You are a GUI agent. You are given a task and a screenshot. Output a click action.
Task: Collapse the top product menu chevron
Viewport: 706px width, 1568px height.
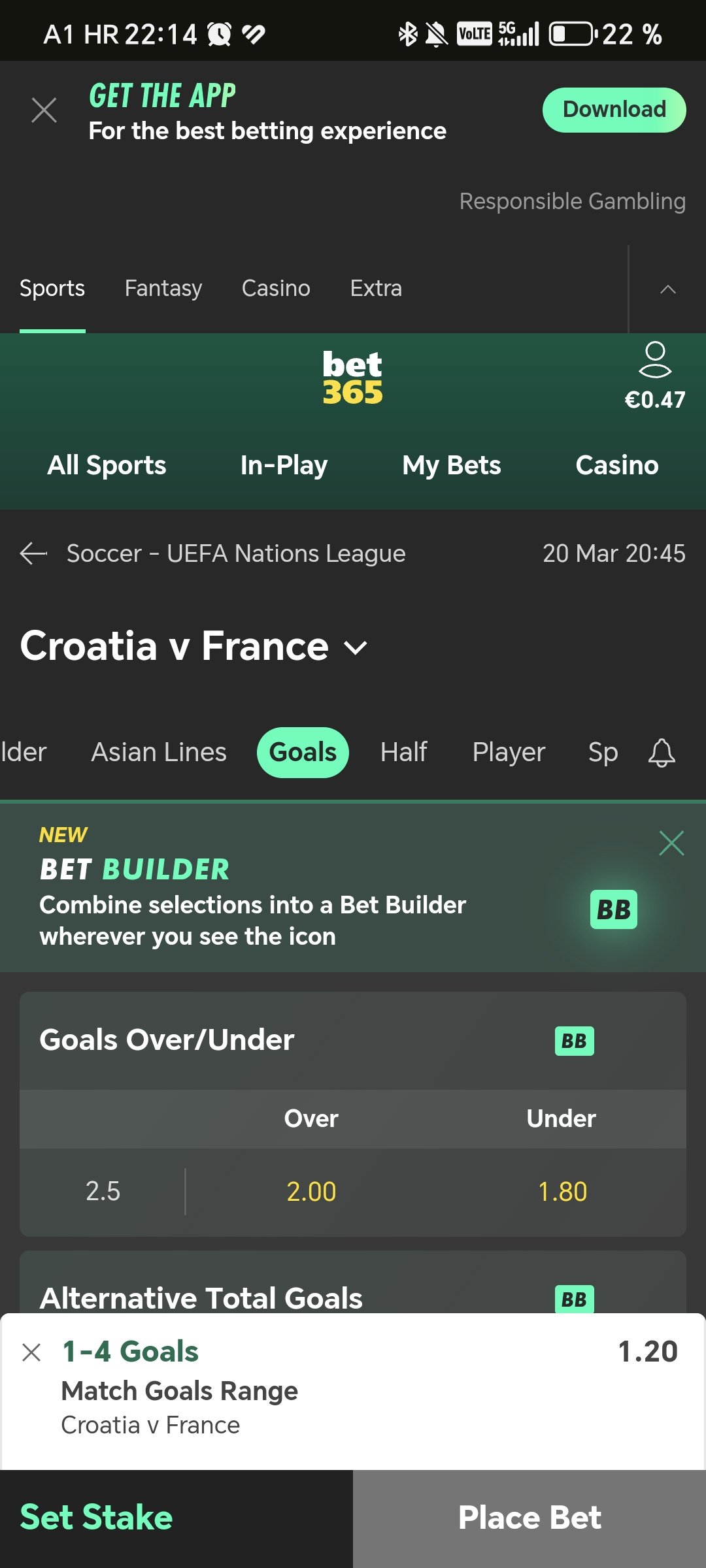pos(667,289)
